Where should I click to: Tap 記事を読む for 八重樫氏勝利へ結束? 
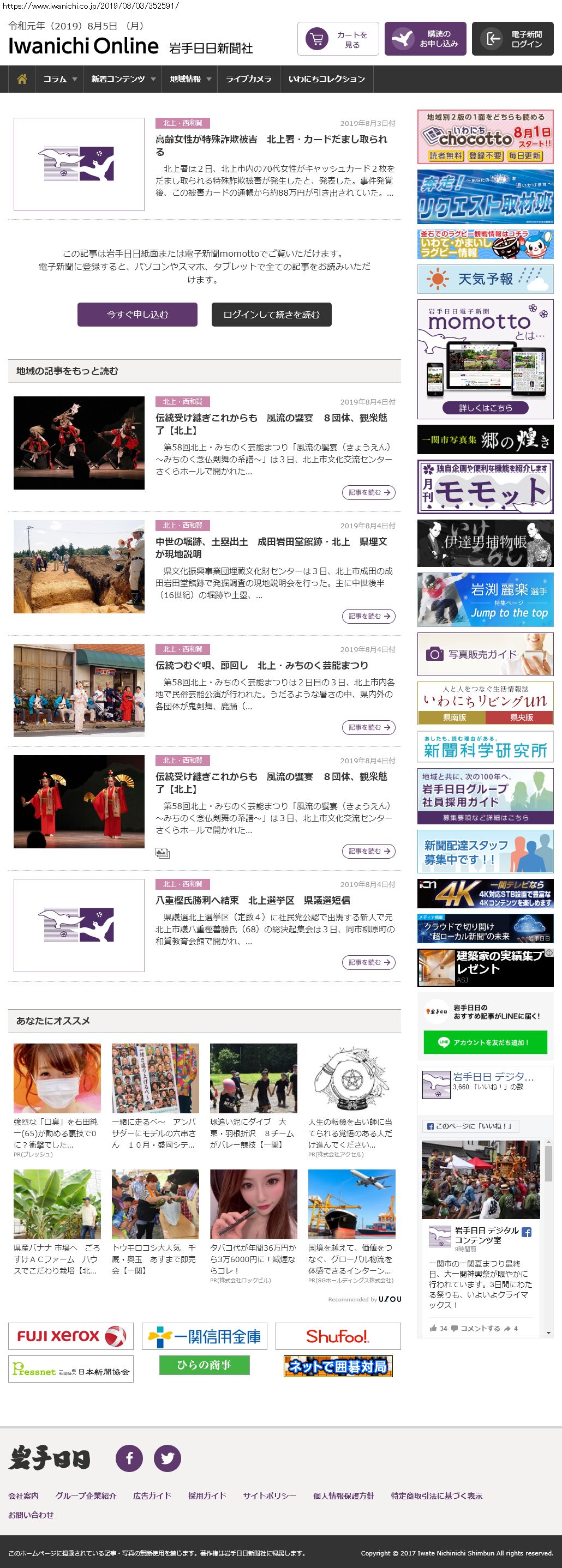click(368, 962)
